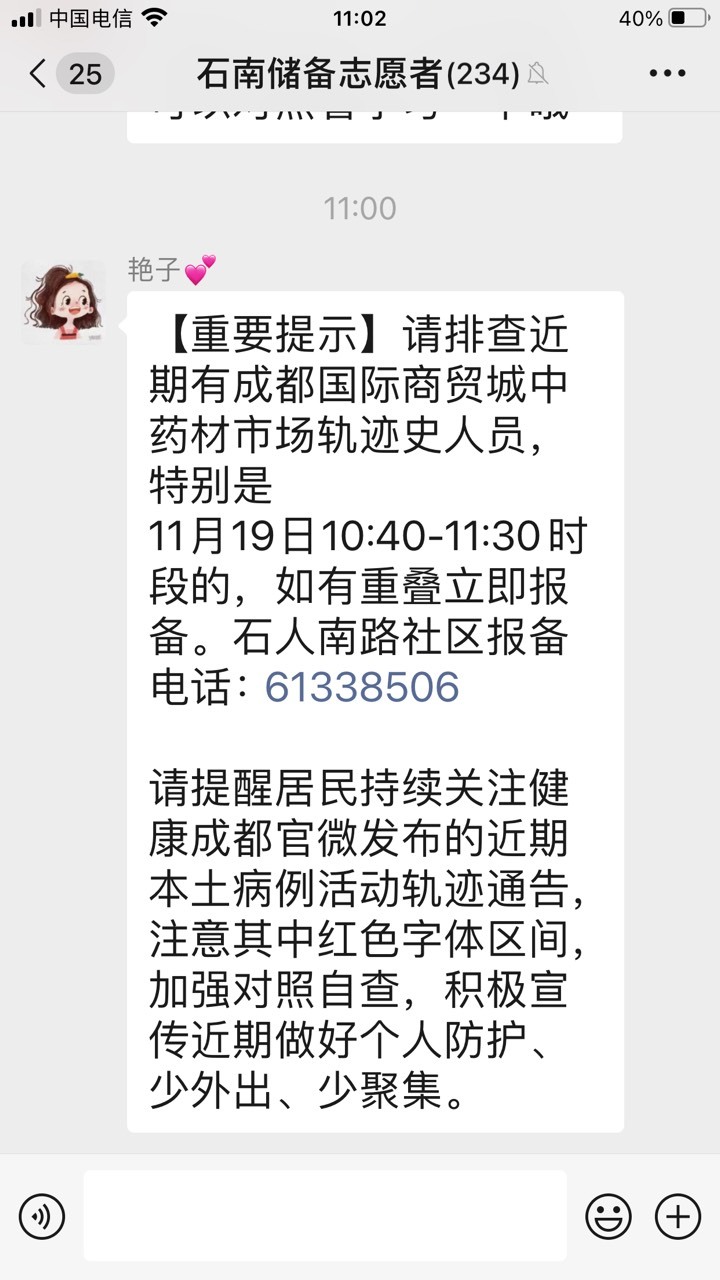Tap the phone number 61338506 link
This screenshot has width=720, height=1280.
(362, 687)
